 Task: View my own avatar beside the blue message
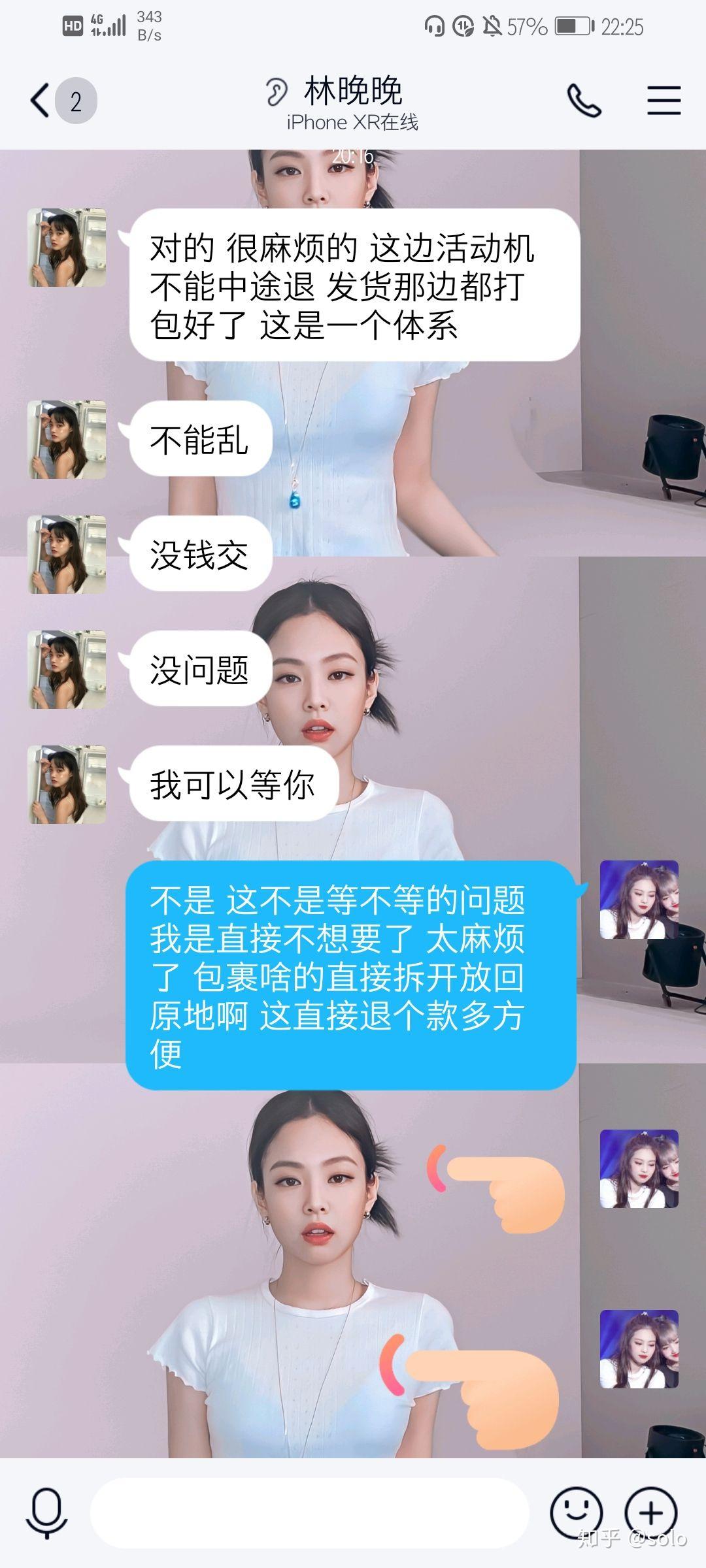point(639,899)
